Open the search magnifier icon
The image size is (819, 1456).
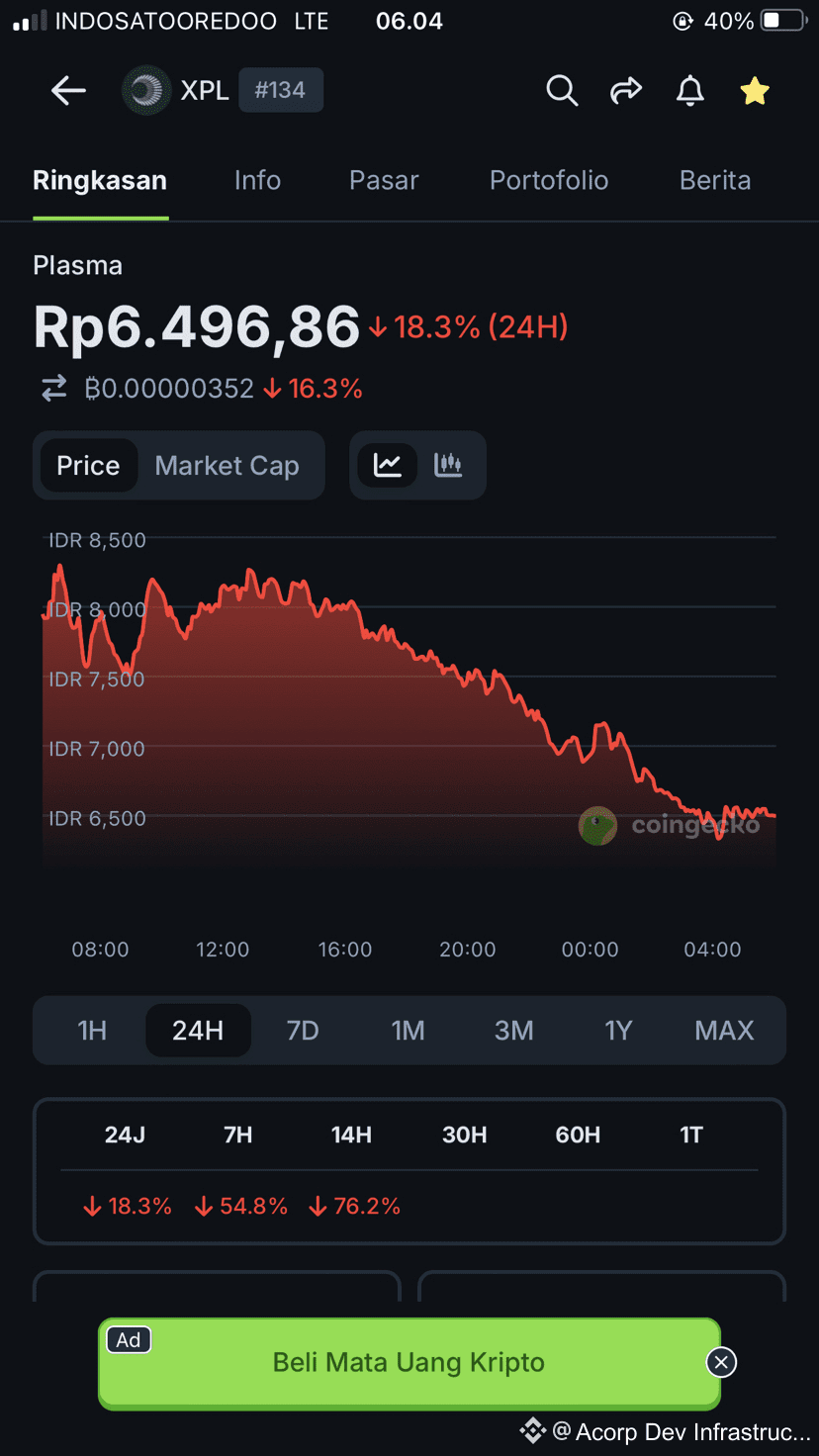pyautogui.click(x=562, y=91)
